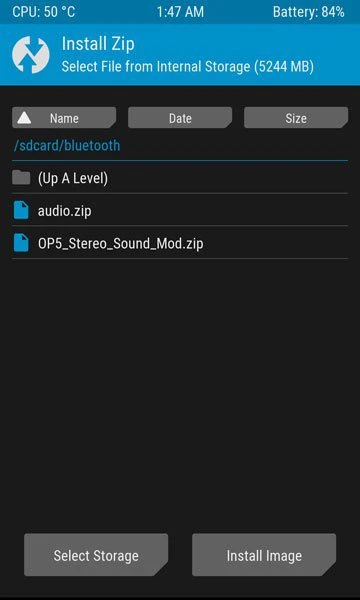Sort the file list by Name

pos(64,117)
